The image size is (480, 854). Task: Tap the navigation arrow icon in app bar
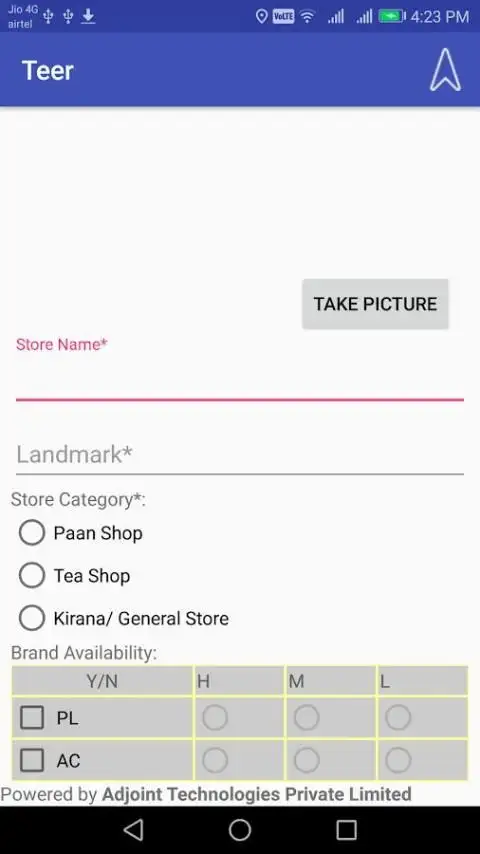[445, 70]
